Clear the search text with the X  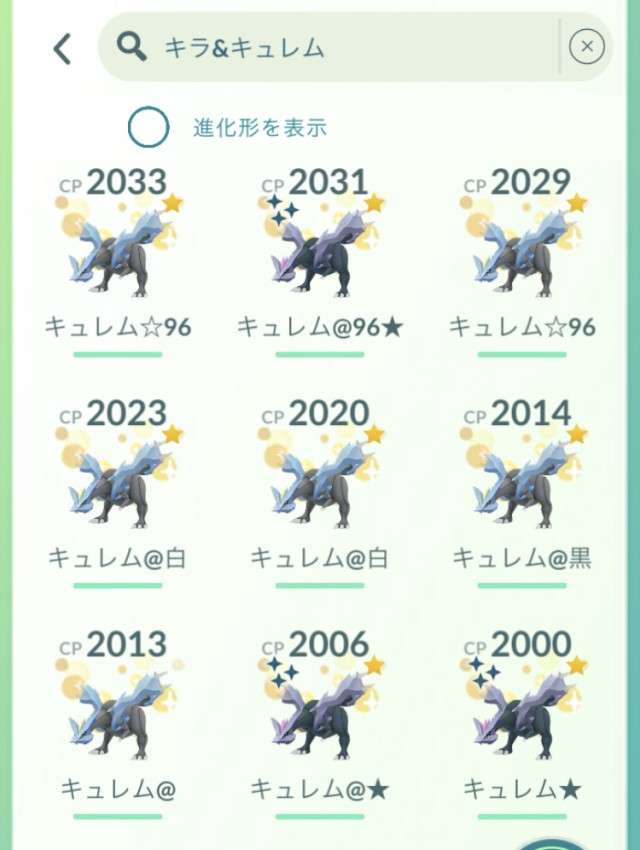[x=587, y=47]
